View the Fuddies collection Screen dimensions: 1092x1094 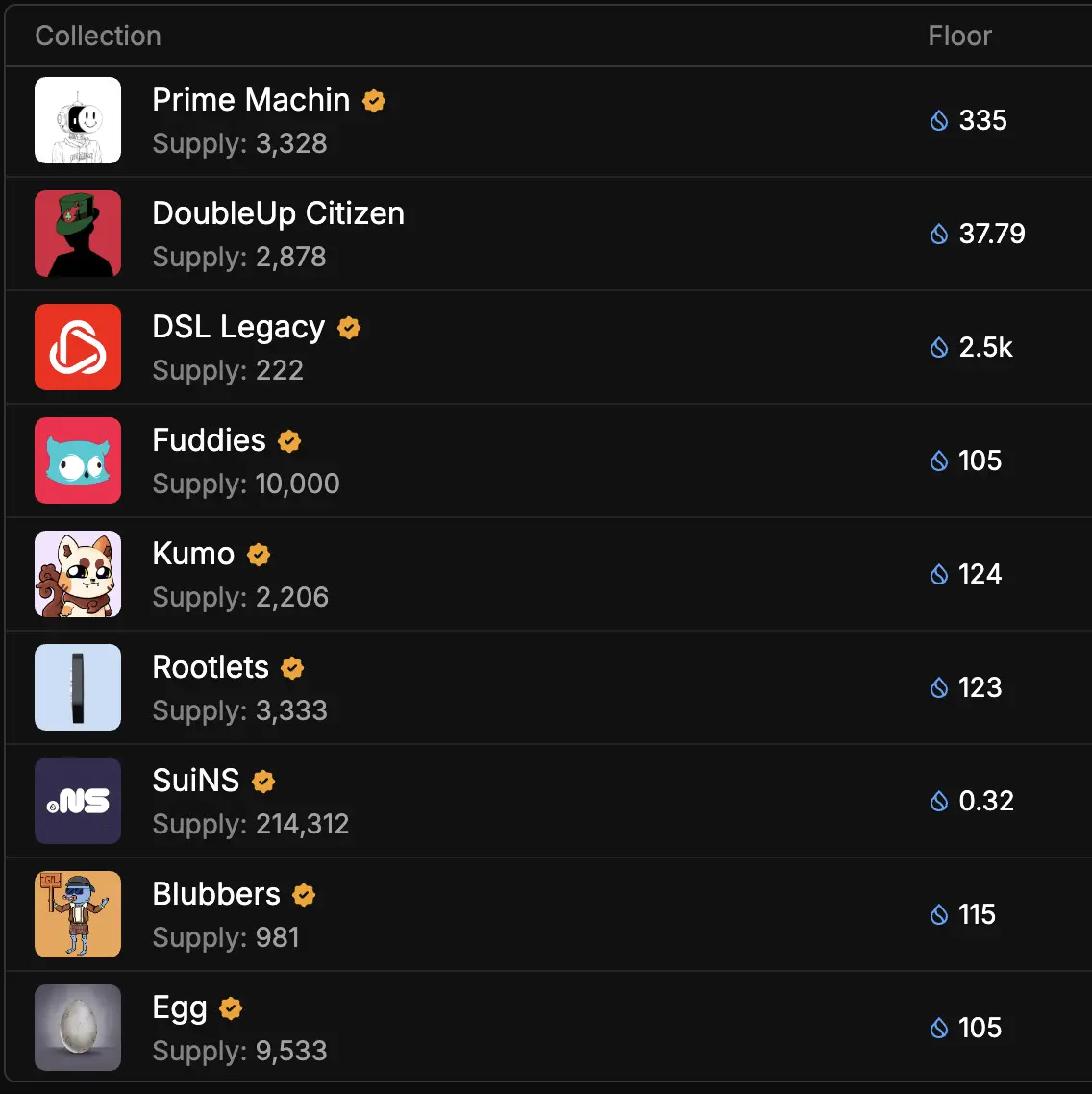pyautogui.click(x=209, y=441)
